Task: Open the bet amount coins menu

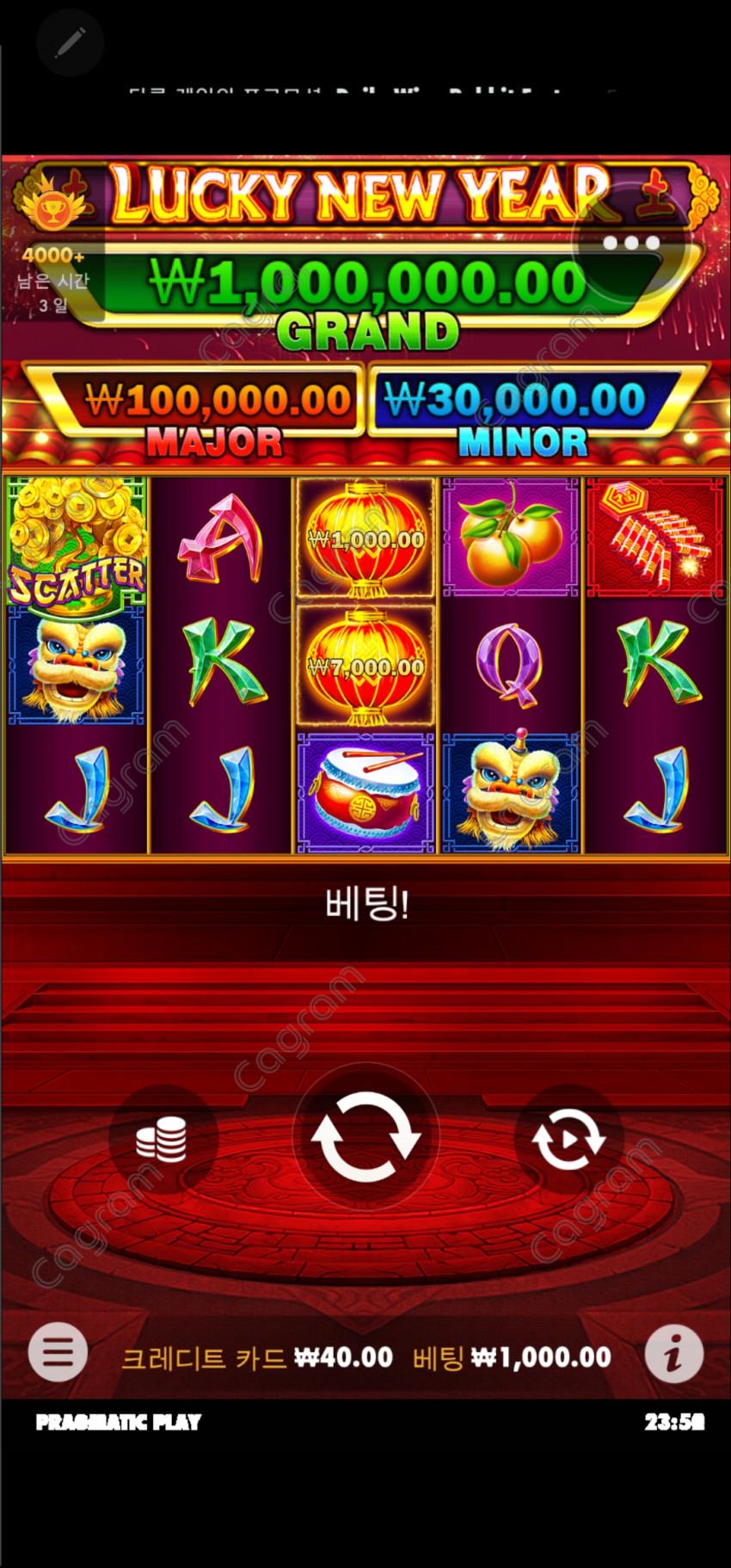Action: (x=162, y=1139)
